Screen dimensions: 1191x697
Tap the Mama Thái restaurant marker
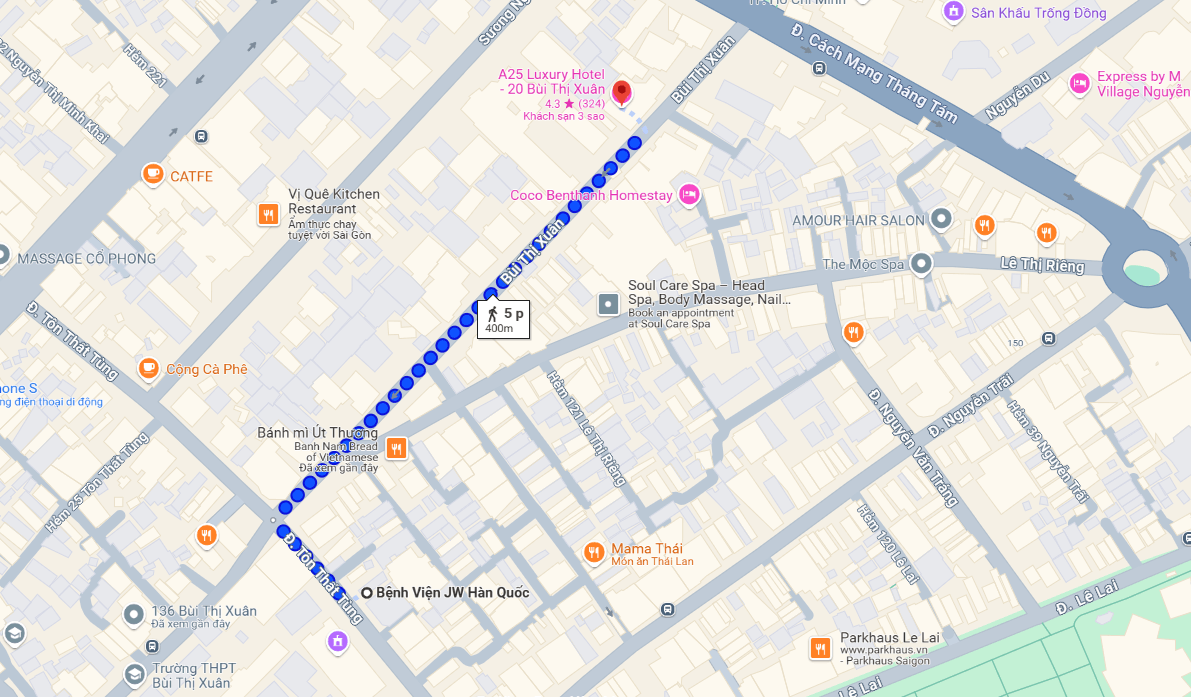tap(594, 552)
